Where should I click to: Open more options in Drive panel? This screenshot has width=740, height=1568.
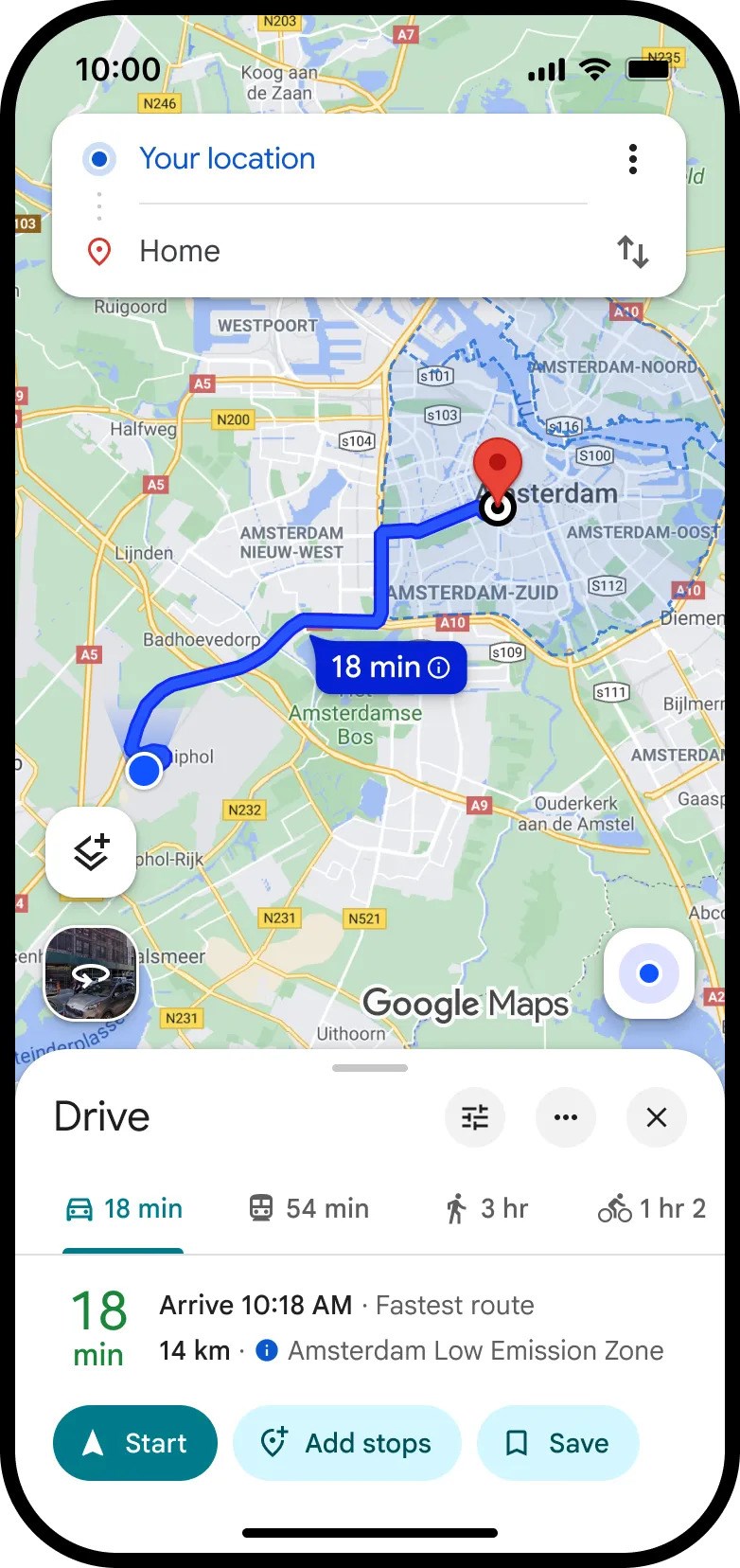tap(566, 1117)
